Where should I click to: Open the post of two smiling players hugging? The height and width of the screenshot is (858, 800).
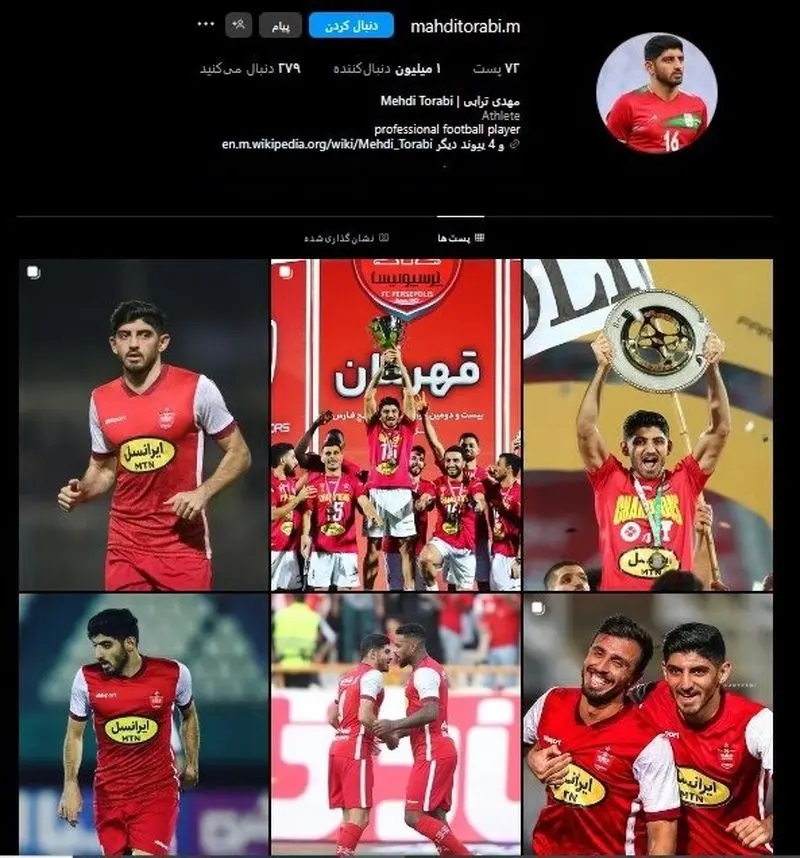click(x=647, y=723)
